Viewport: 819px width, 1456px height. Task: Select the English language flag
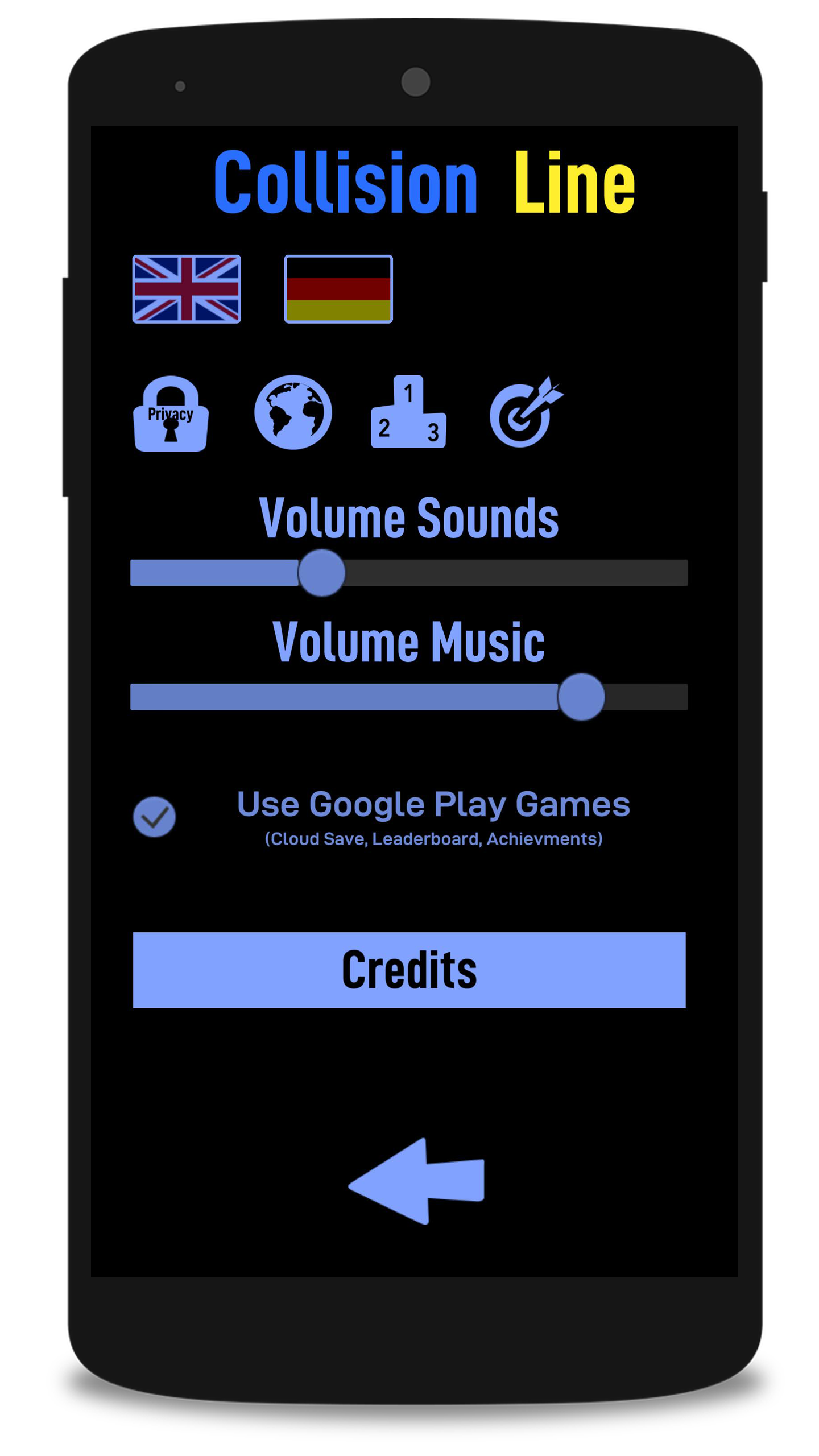[187, 289]
